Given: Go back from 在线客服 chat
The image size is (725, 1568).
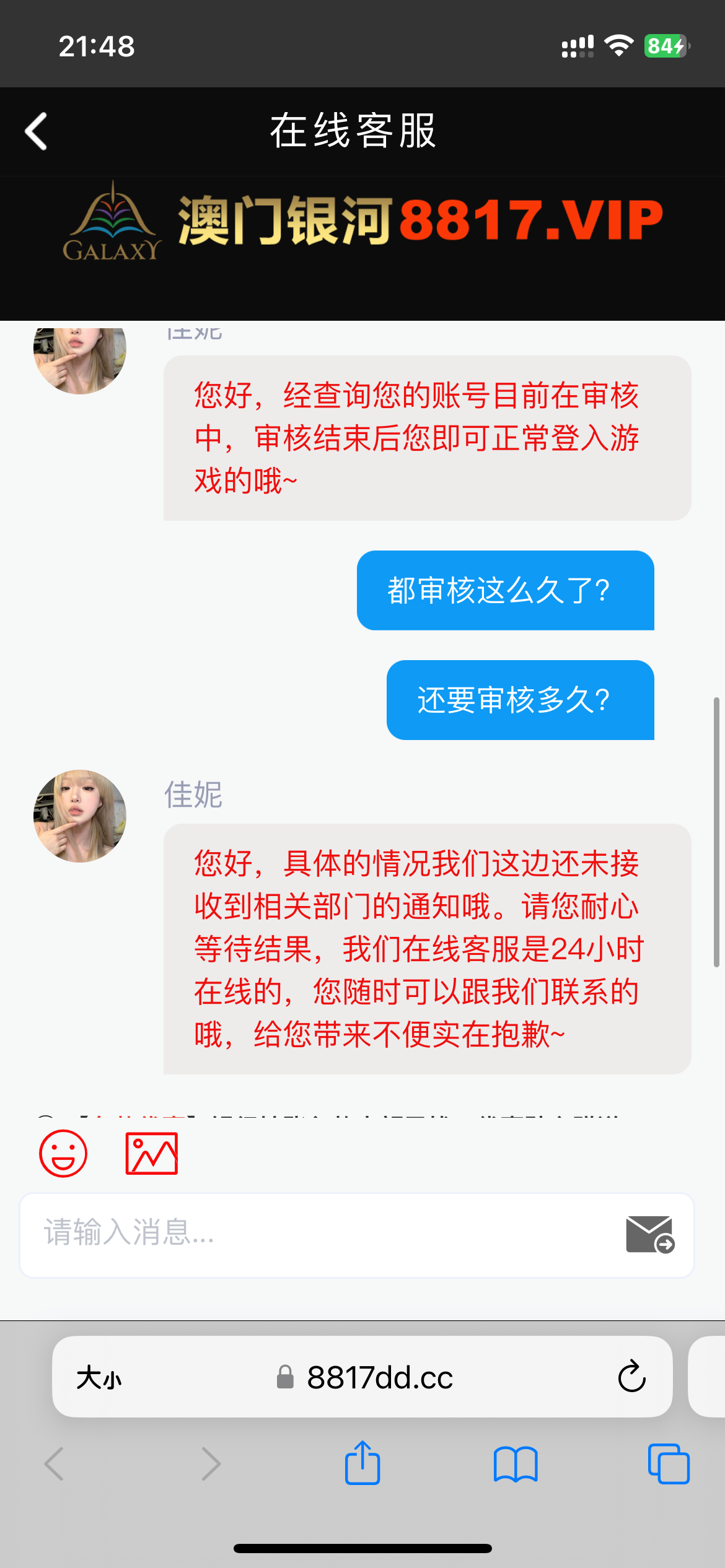Looking at the screenshot, I should (x=36, y=131).
